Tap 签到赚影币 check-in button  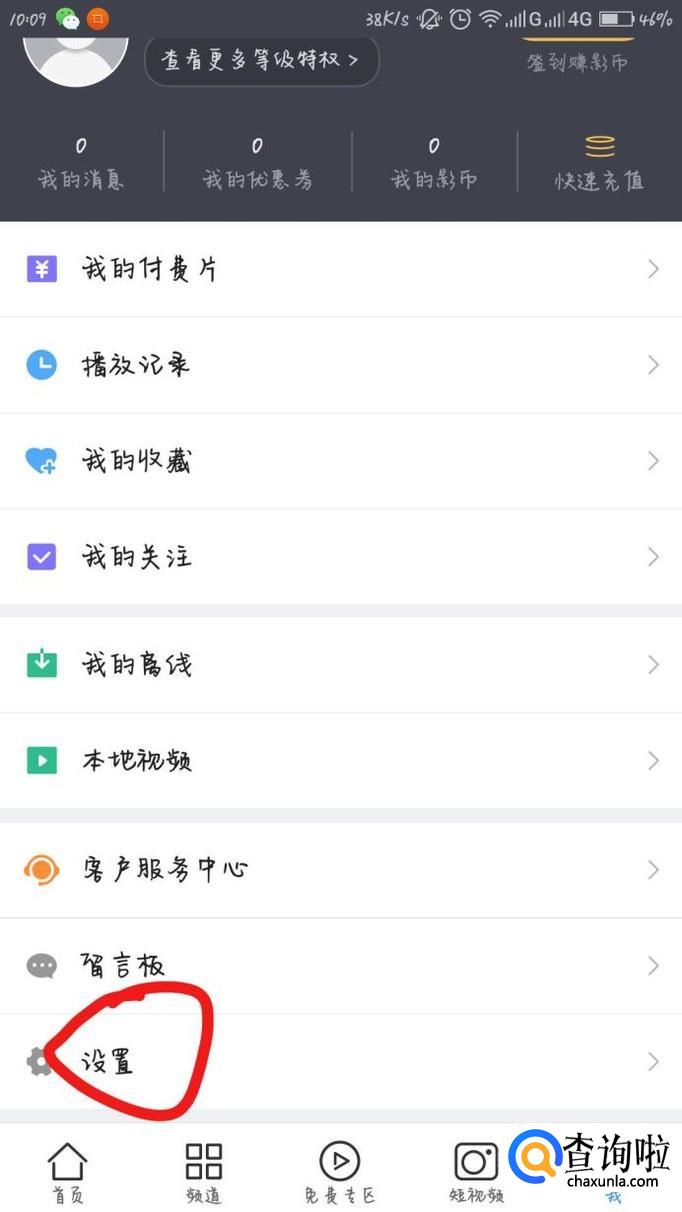tap(578, 61)
